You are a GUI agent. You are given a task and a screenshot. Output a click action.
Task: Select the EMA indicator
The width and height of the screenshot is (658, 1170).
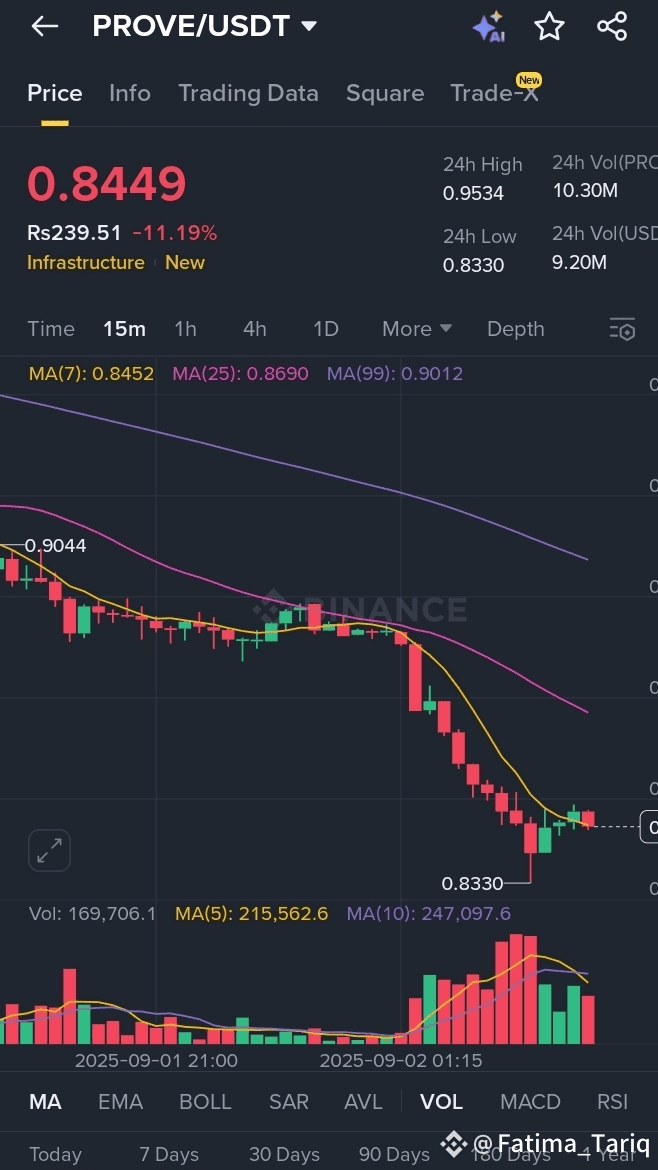coord(120,1102)
